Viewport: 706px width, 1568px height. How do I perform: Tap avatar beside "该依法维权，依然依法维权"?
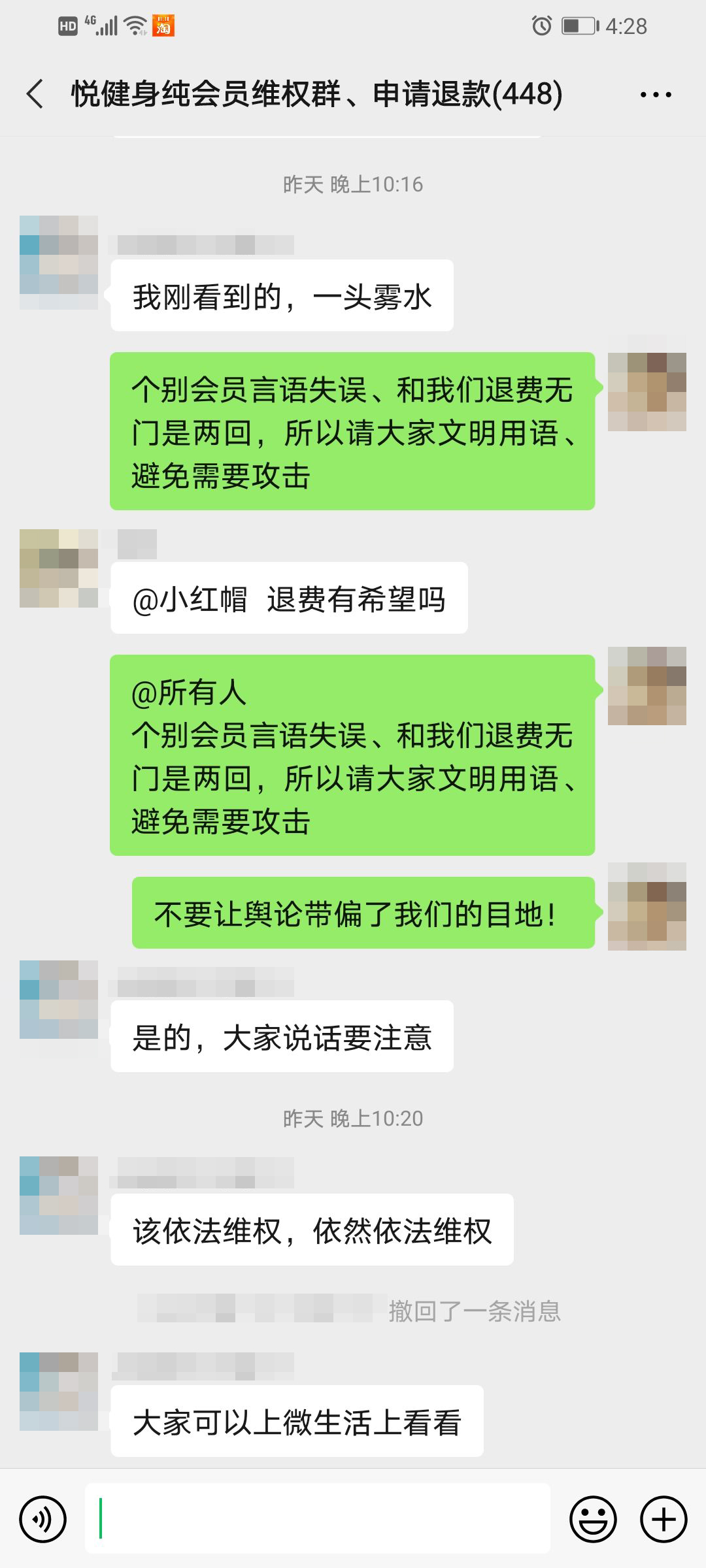pos(59,1196)
